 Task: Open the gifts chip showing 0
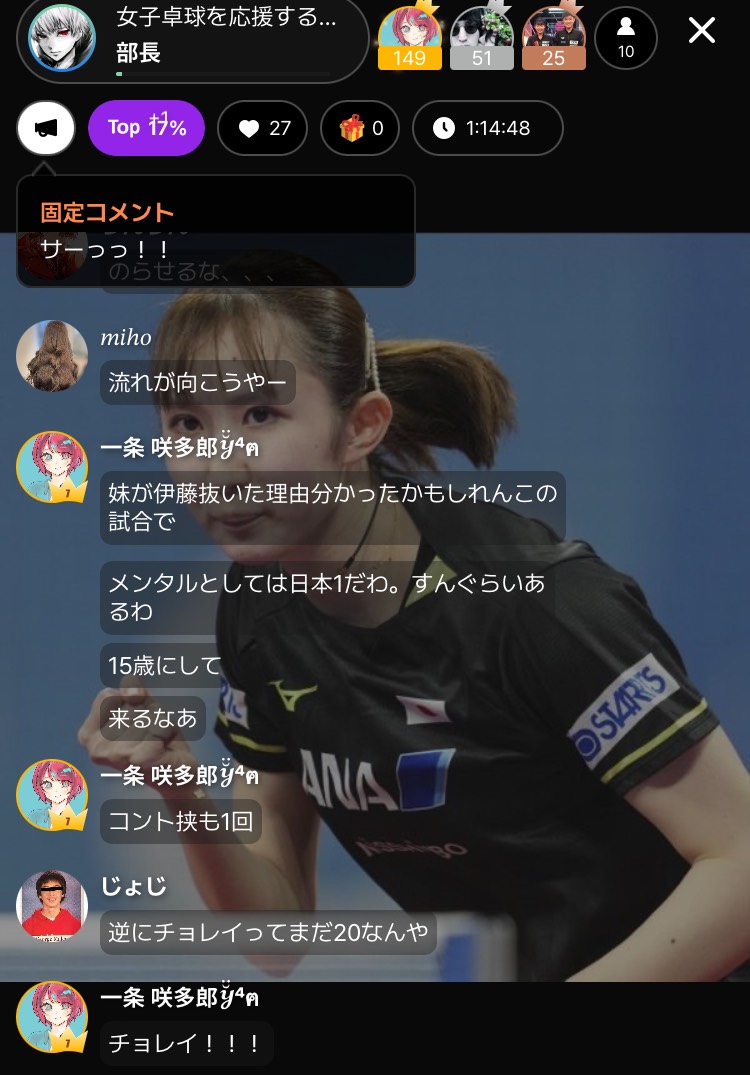pos(360,128)
